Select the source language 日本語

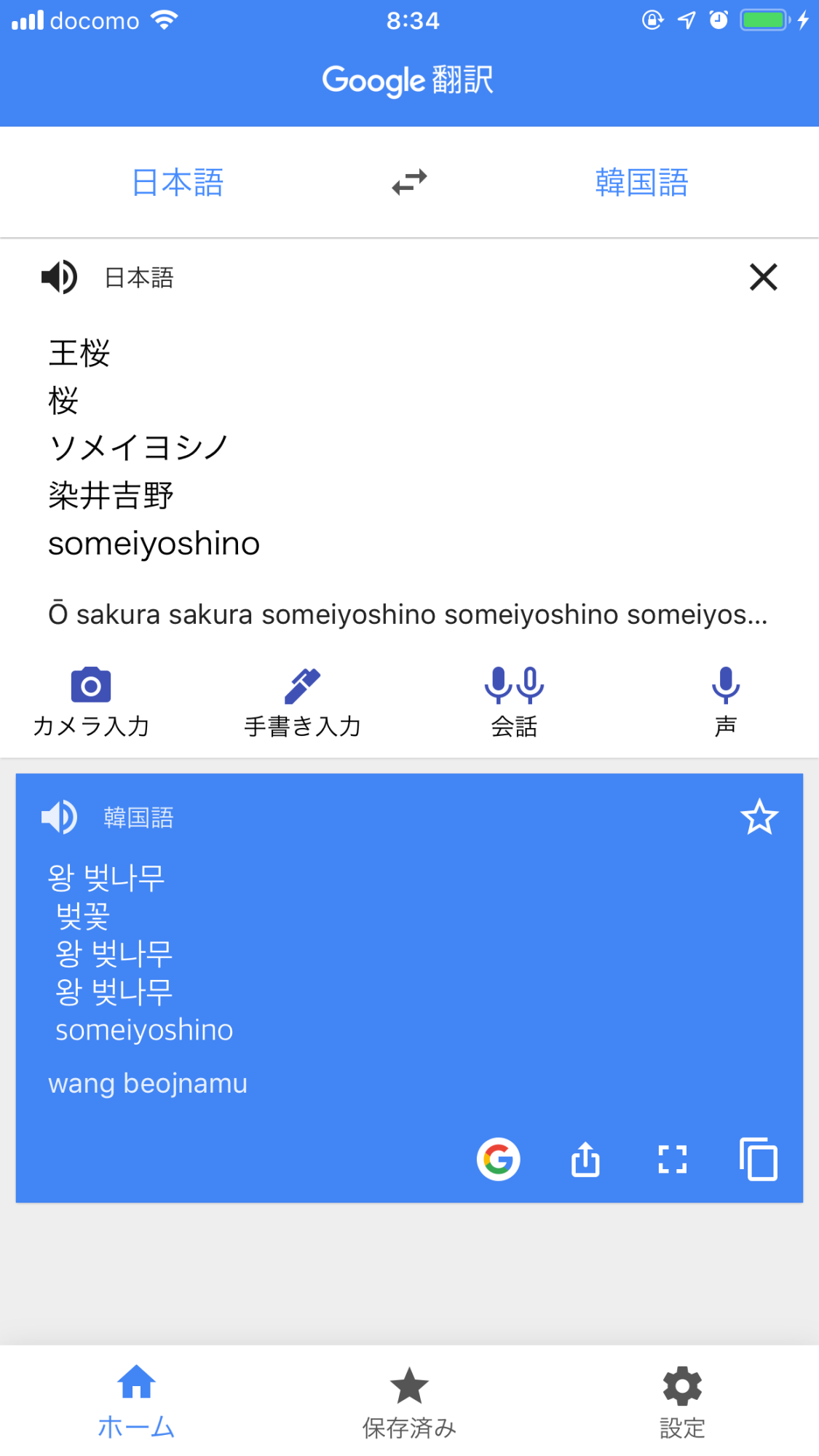tap(178, 182)
